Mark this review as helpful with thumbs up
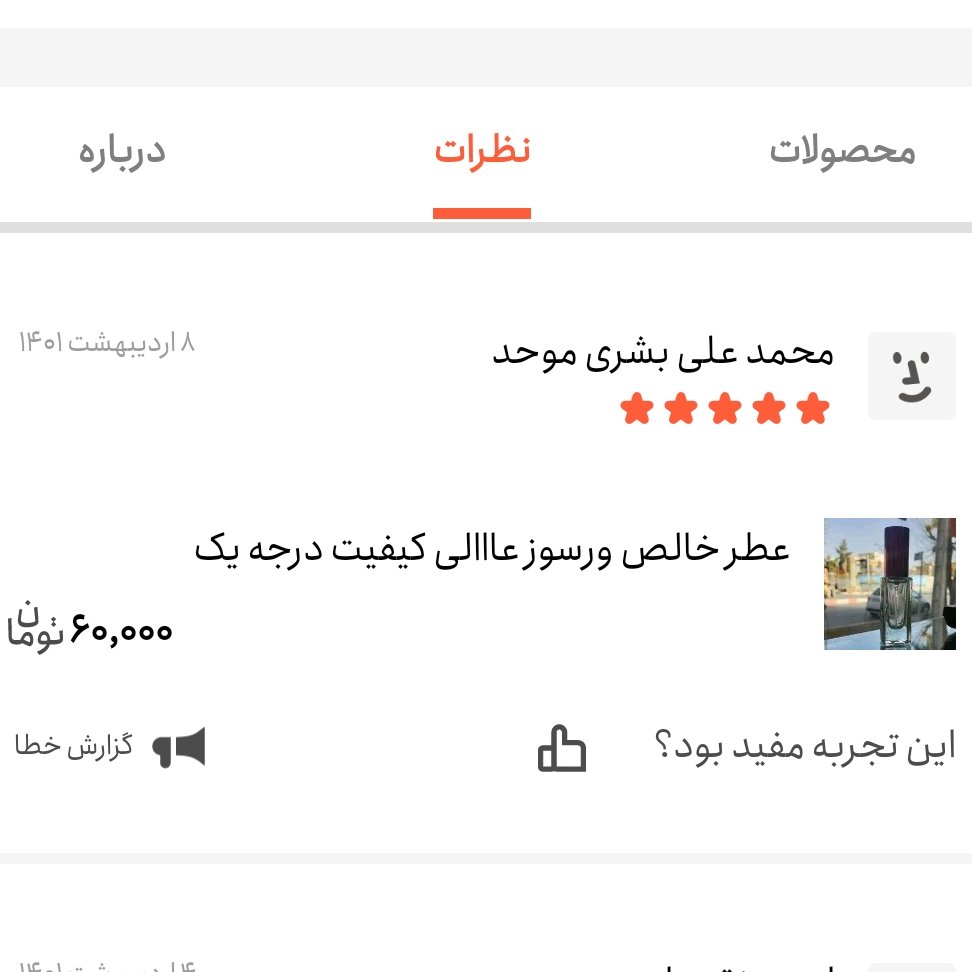972x972 pixels. [562, 749]
